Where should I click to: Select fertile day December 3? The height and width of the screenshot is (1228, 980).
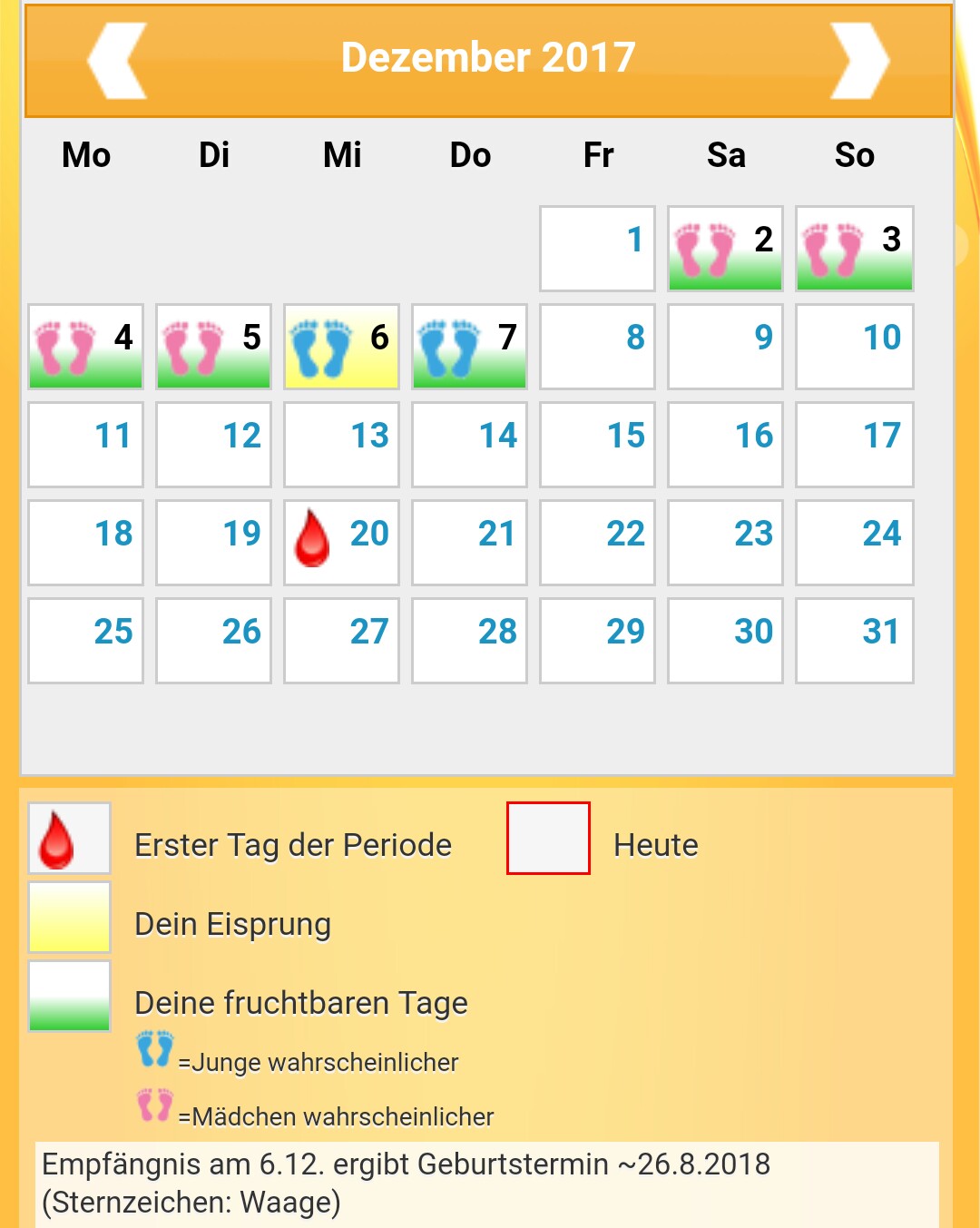point(854,249)
